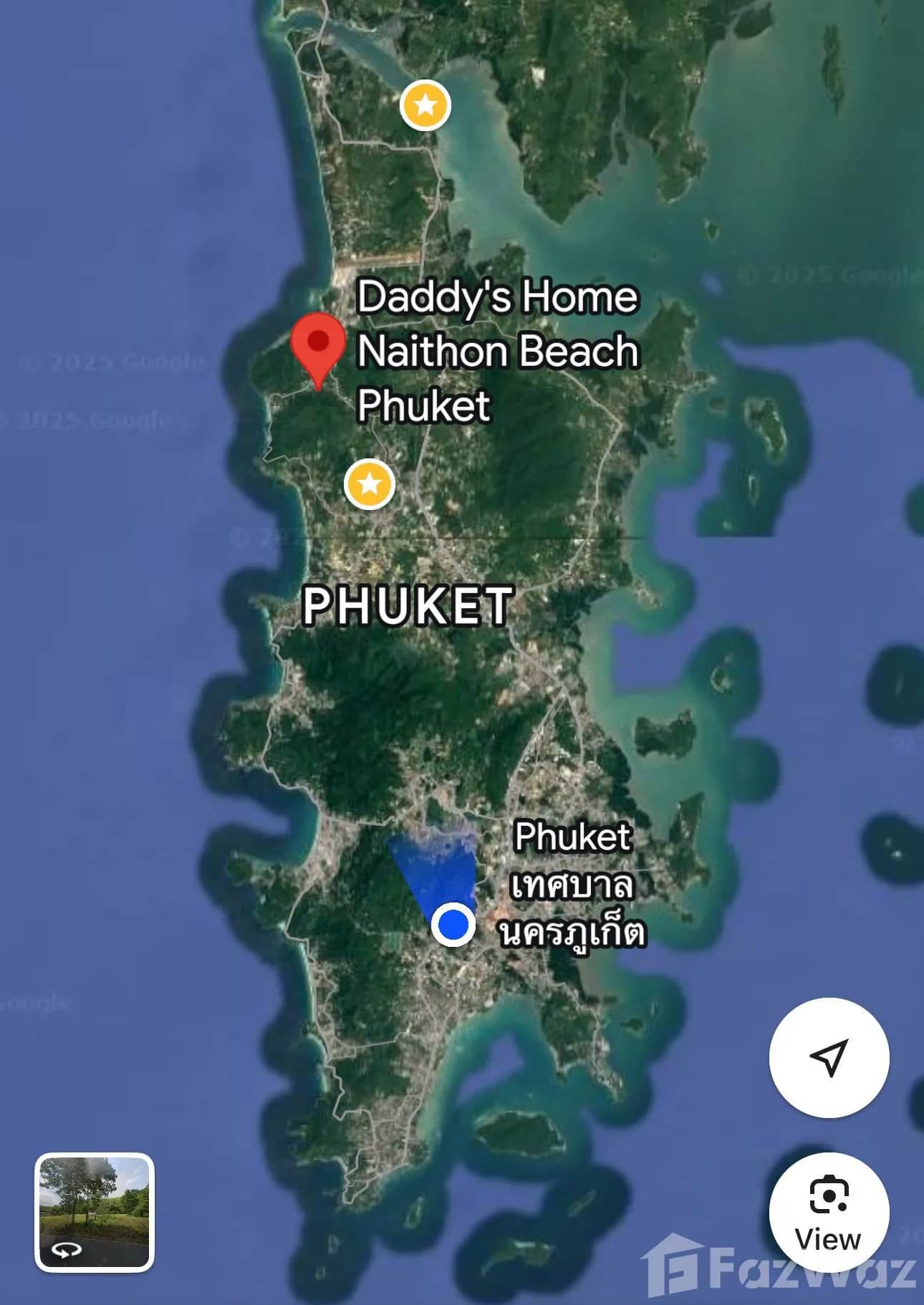Click the Daddy's Home Naithon Beach Phuket text

[499, 351]
